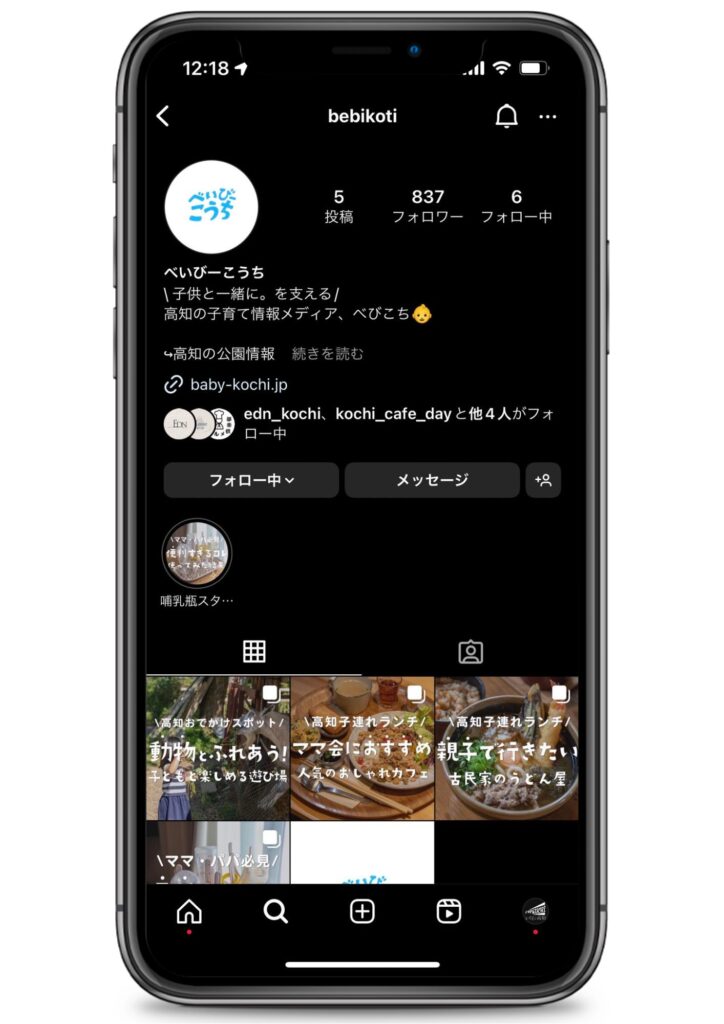View the 837 followers list
The height and width of the screenshot is (1024, 724).
(427, 206)
